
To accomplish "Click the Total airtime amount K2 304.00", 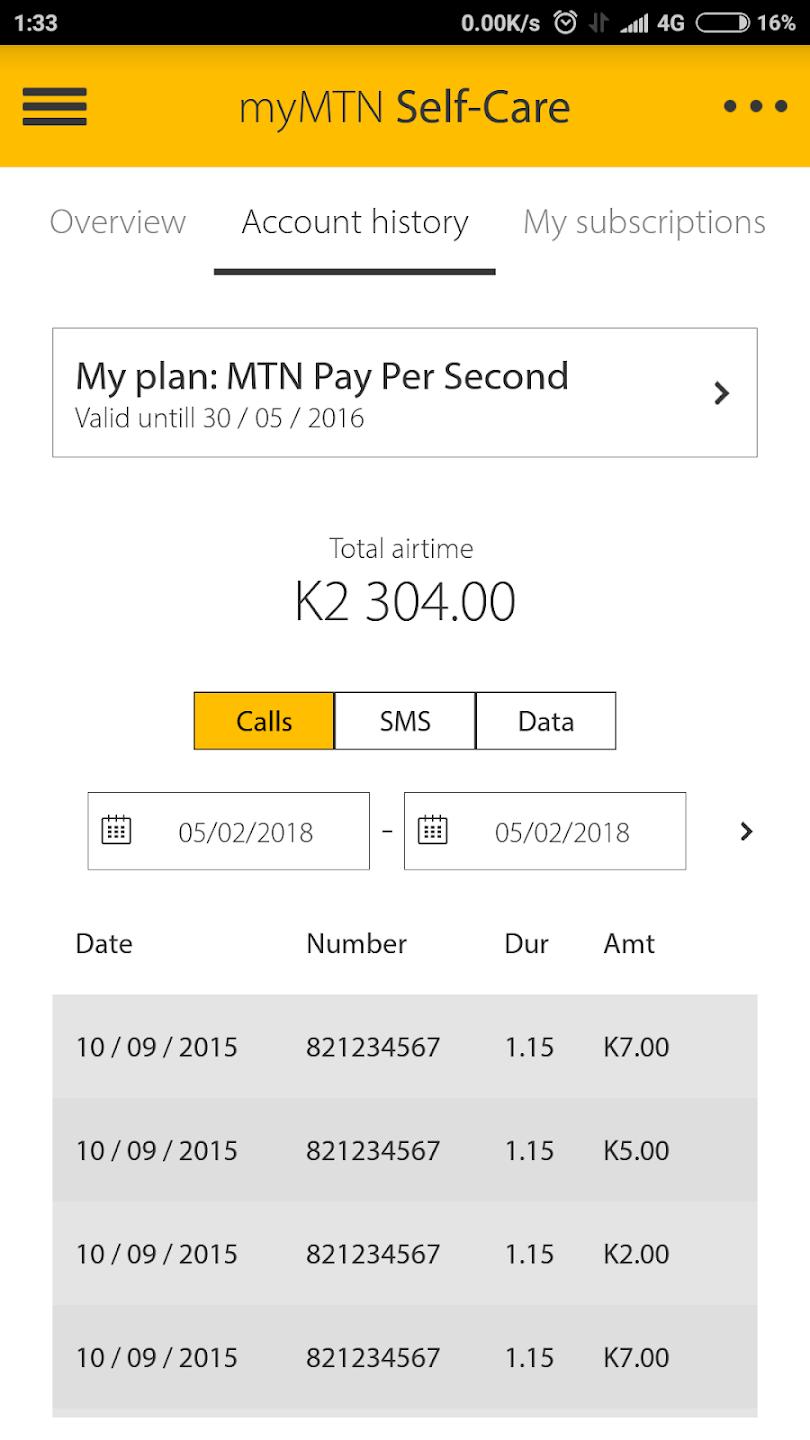I will [404, 599].
